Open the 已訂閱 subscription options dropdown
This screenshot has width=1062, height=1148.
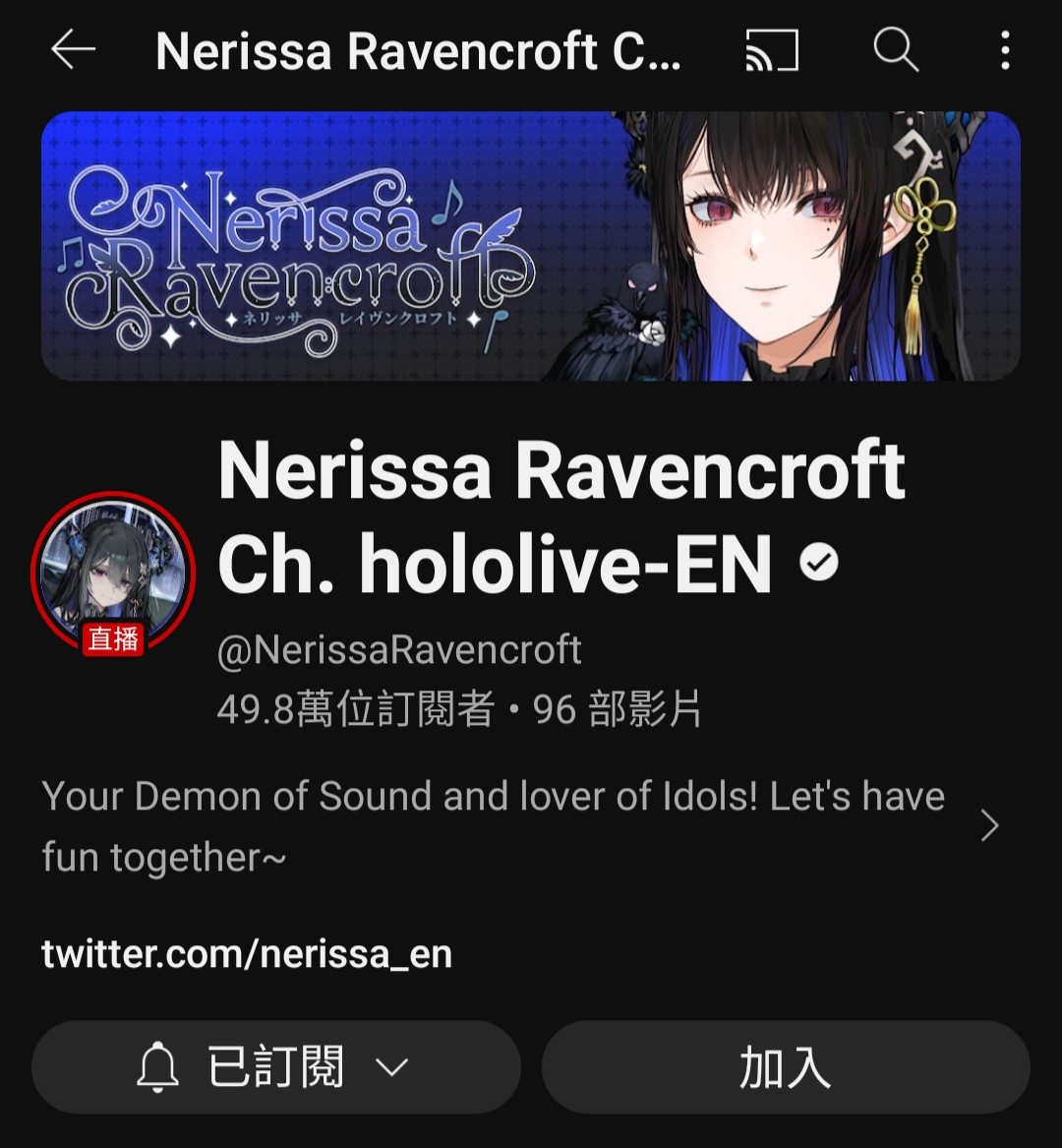[x=276, y=1067]
